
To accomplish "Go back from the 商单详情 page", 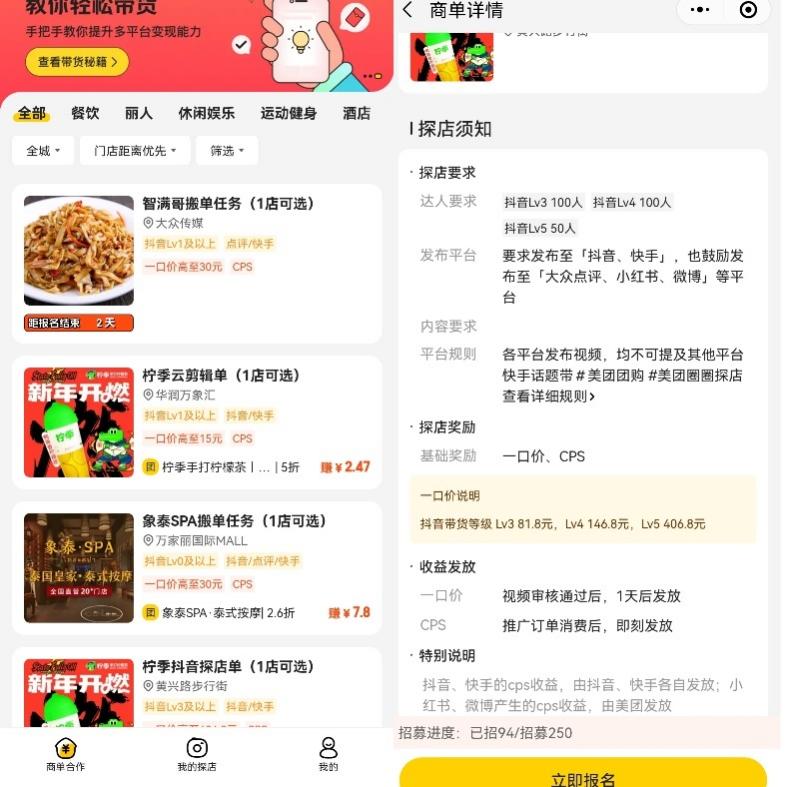I will click(x=407, y=10).
